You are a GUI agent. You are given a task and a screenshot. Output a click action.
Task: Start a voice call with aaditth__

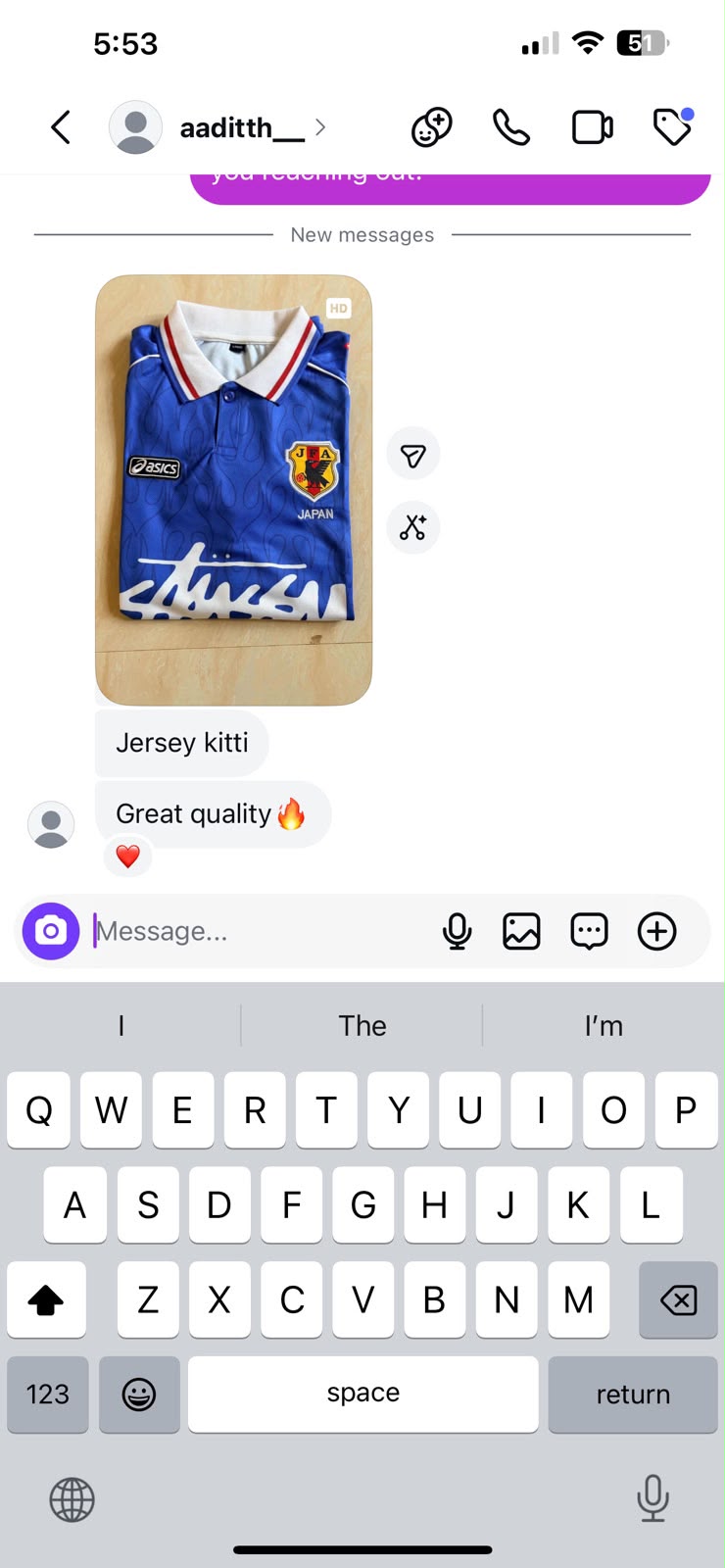(511, 127)
